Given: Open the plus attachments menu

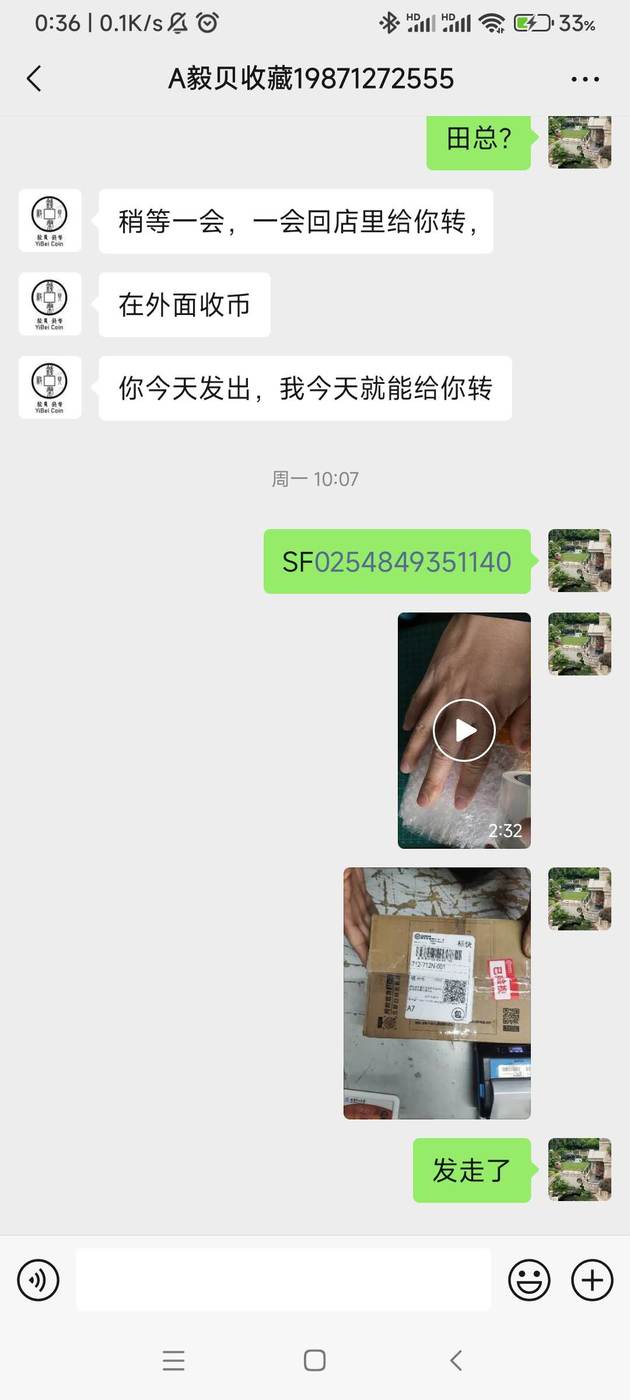Looking at the screenshot, I should (591, 1279).
